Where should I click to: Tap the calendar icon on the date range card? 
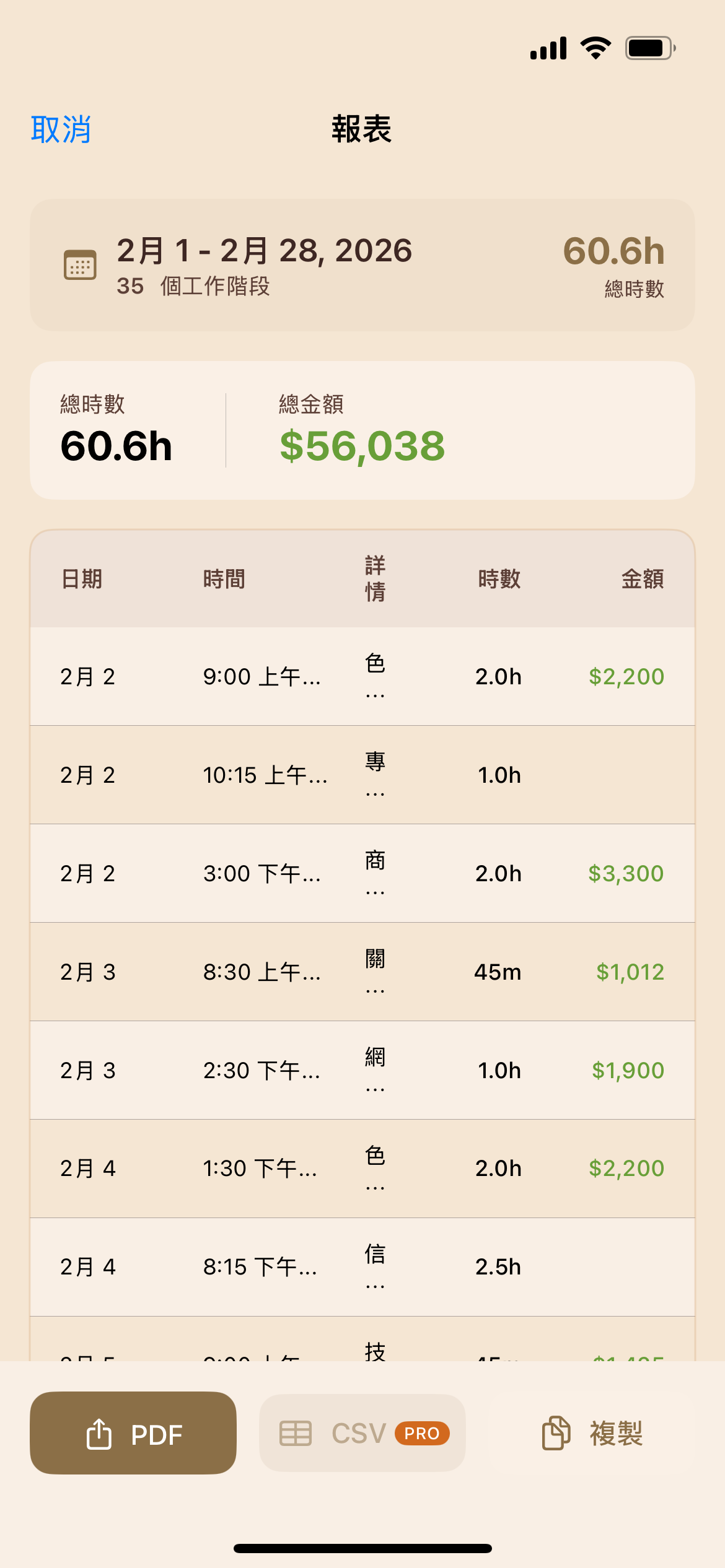[79, 265]
